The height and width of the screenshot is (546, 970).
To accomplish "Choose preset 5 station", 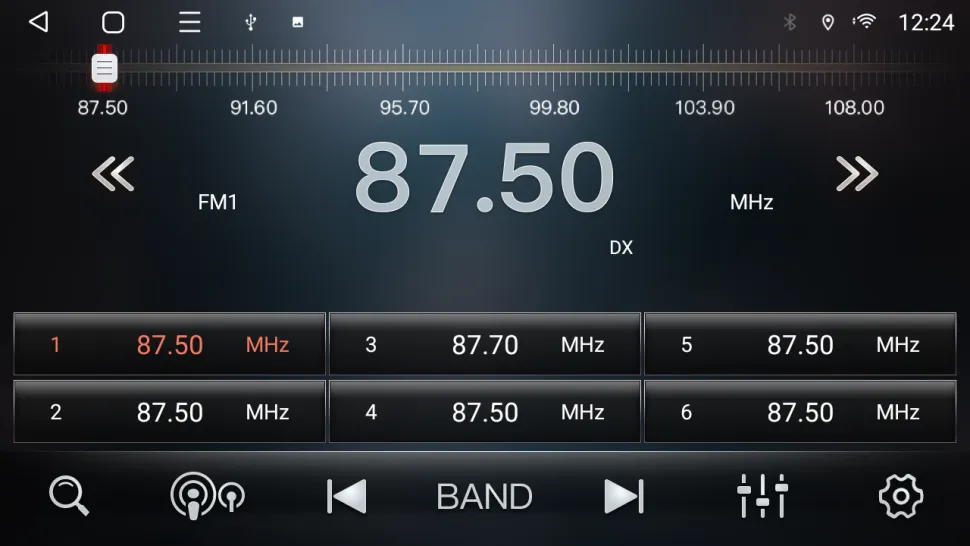I will pos(800,344).
